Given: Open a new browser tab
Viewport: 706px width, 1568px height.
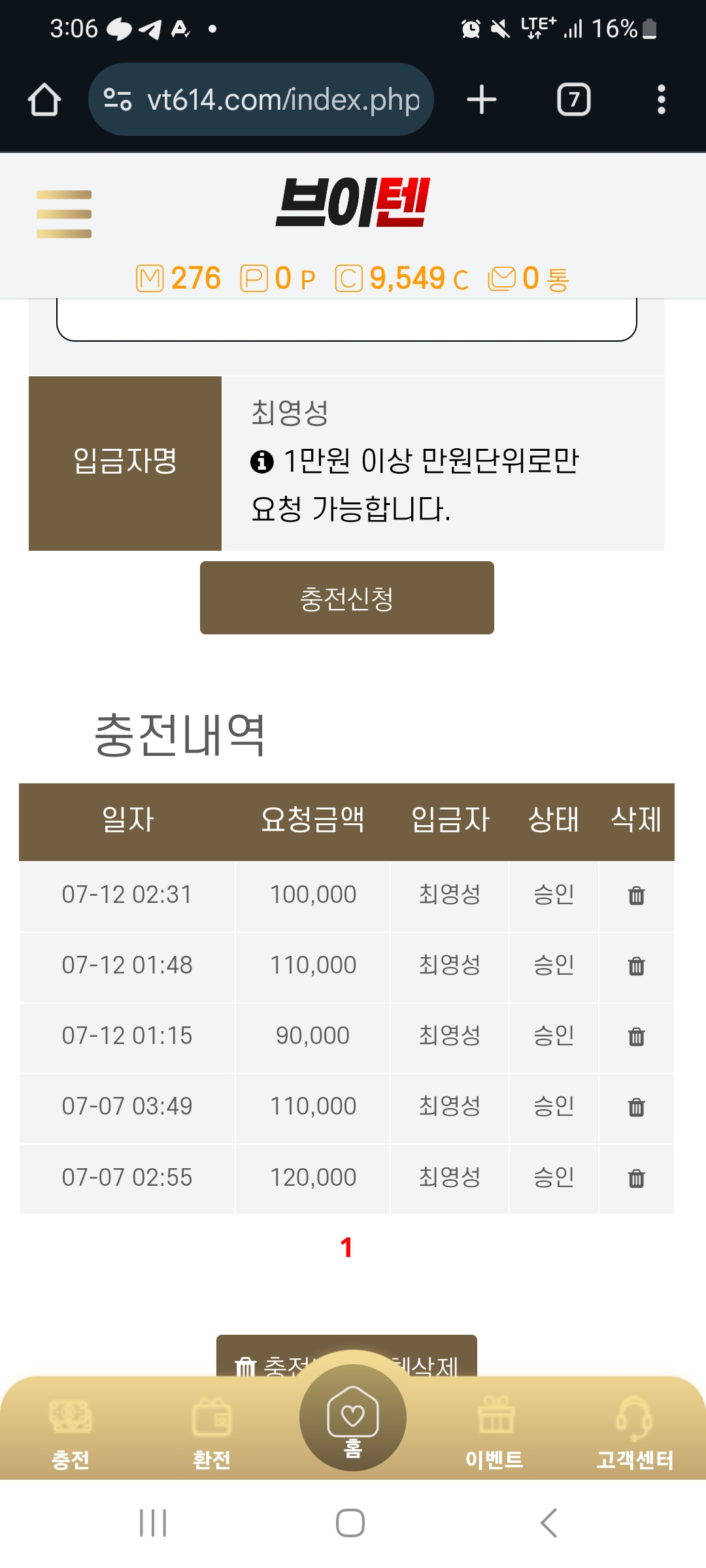Looking at the screenshot, I should [x=482, y=99].
